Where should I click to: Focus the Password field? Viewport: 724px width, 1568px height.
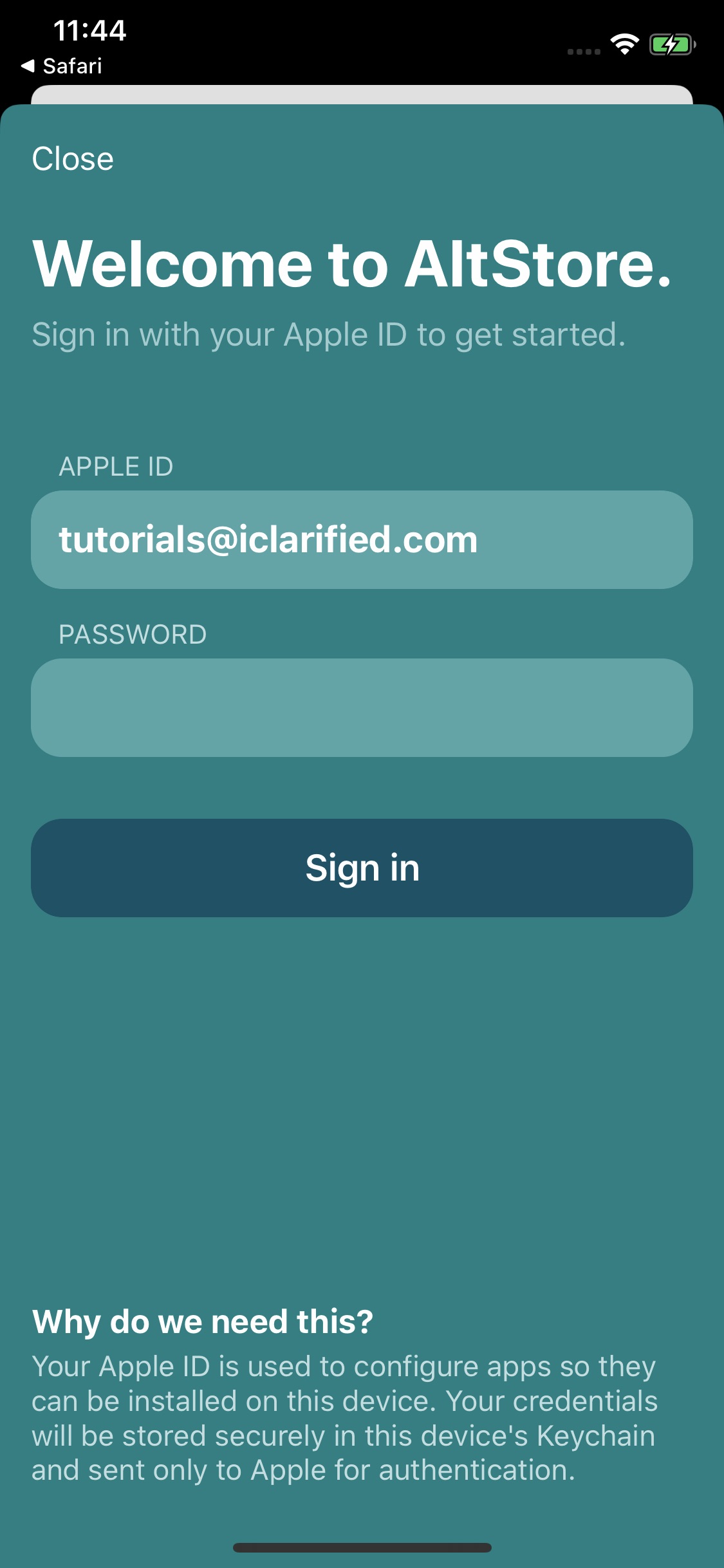[362, 707]
